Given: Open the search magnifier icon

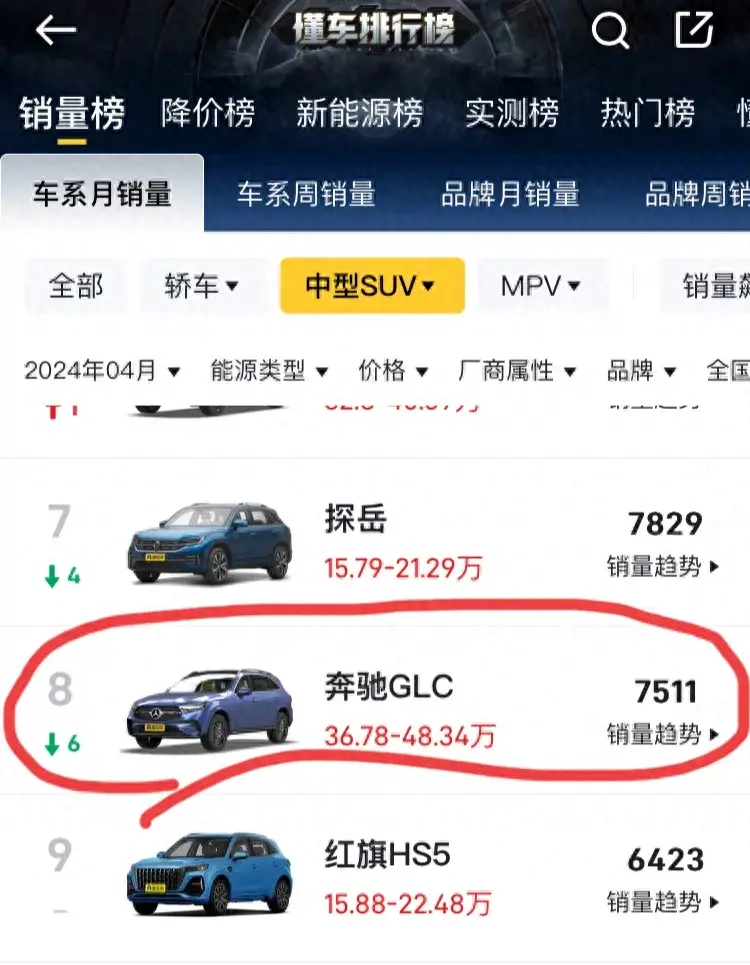Looking at the screenshot, I should click(x=610, y=32).
